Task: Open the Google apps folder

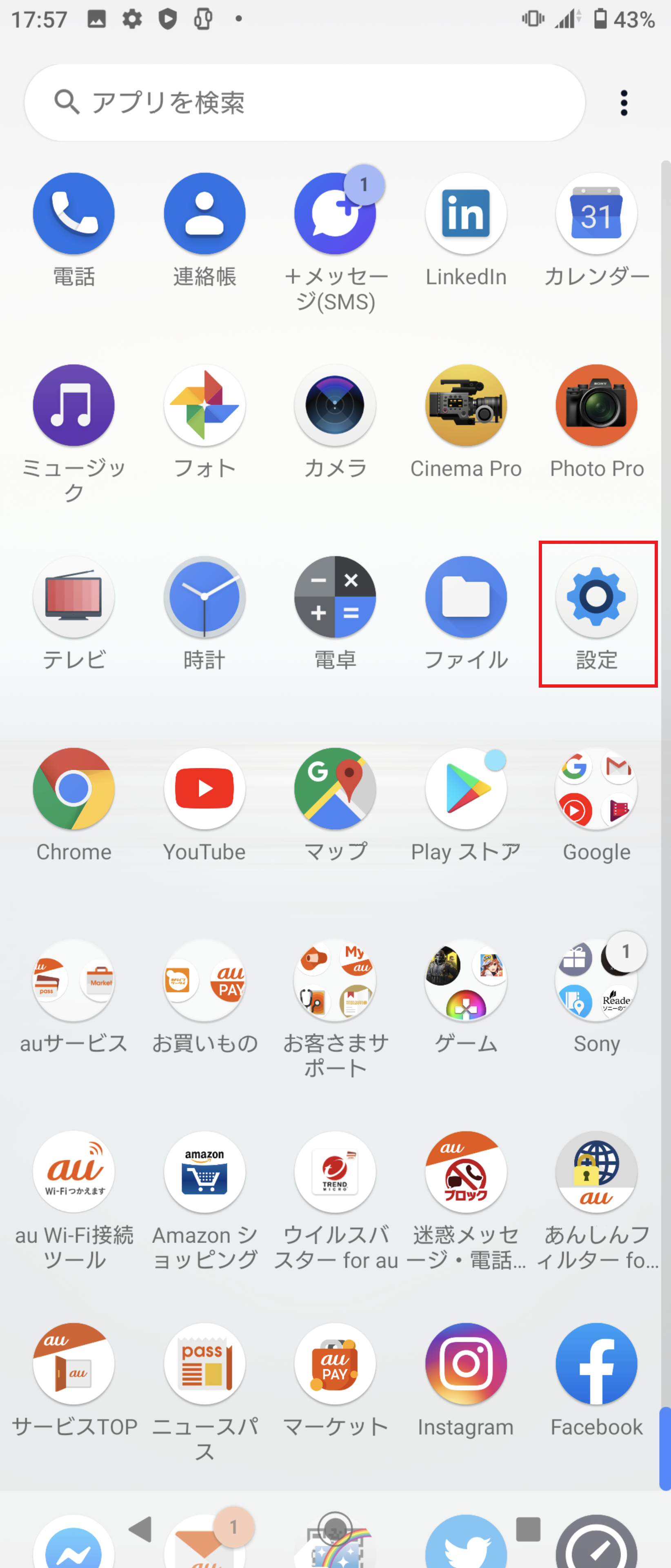Action: pos(596,789)
